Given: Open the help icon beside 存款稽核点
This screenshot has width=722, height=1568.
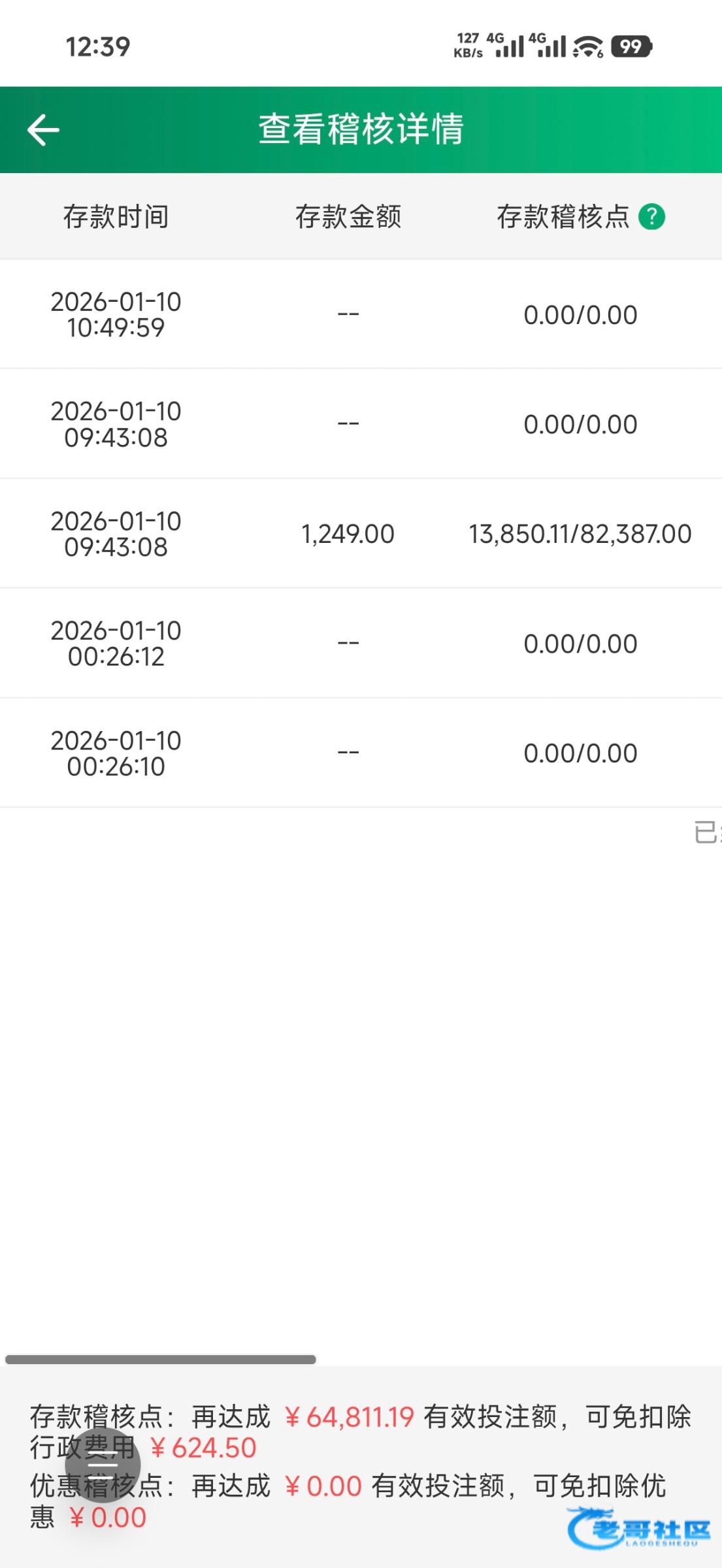Looking at the screenshot, I should click(651, 217).
